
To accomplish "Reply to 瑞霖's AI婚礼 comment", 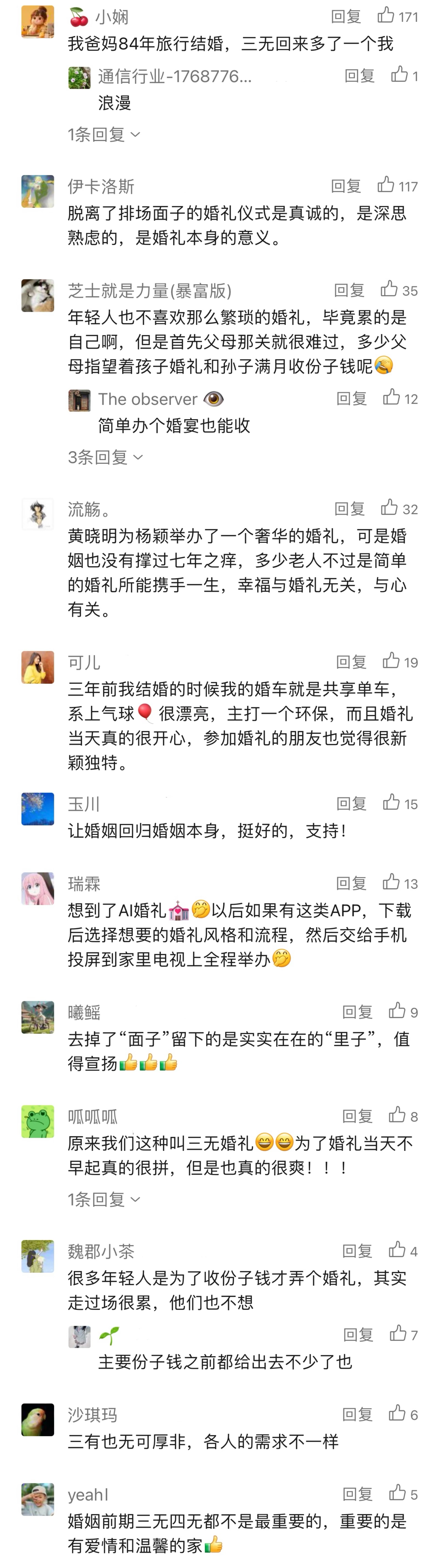I will pos(352,883).
